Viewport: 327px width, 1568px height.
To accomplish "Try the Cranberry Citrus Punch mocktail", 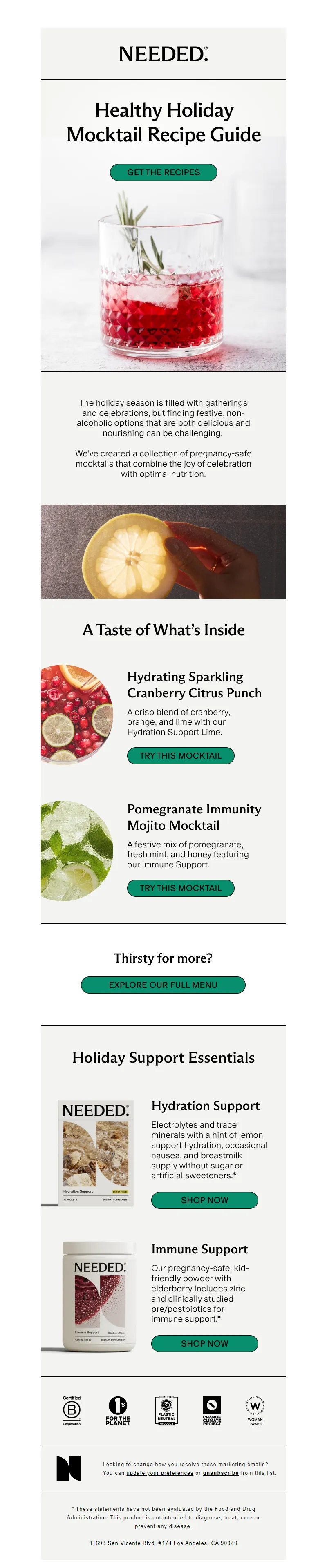I will 180,755.
